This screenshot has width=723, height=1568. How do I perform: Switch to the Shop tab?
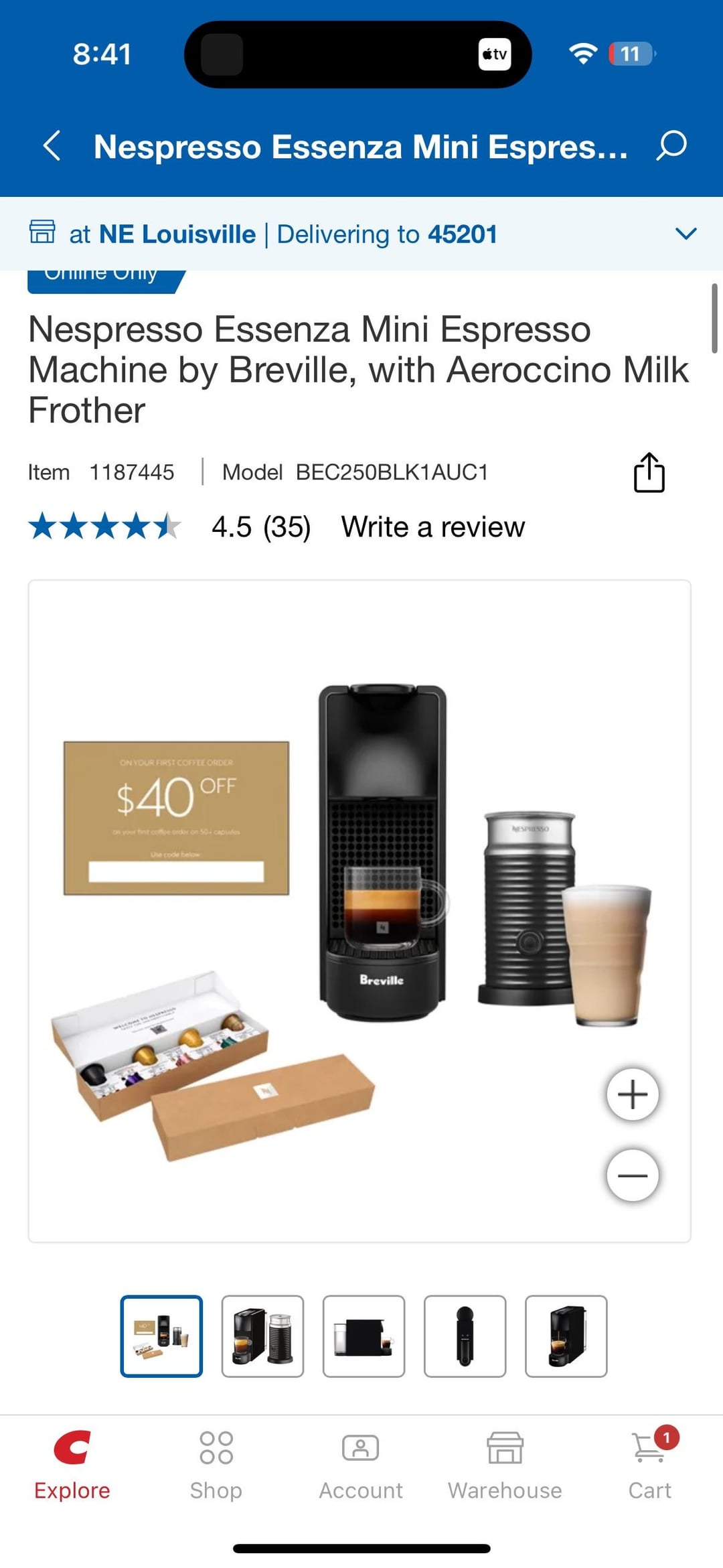216,1466
